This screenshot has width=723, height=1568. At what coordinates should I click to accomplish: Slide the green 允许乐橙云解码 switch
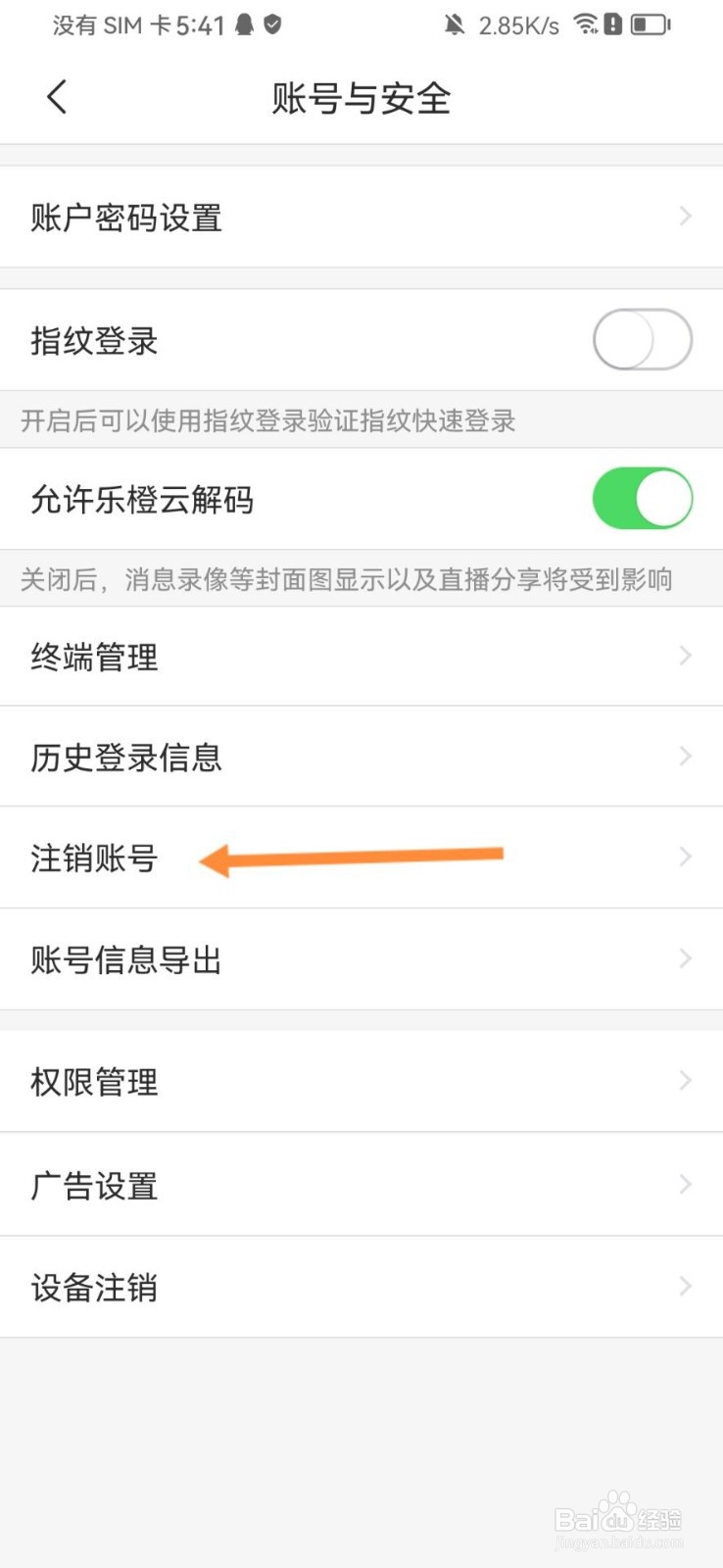[643, 499]
